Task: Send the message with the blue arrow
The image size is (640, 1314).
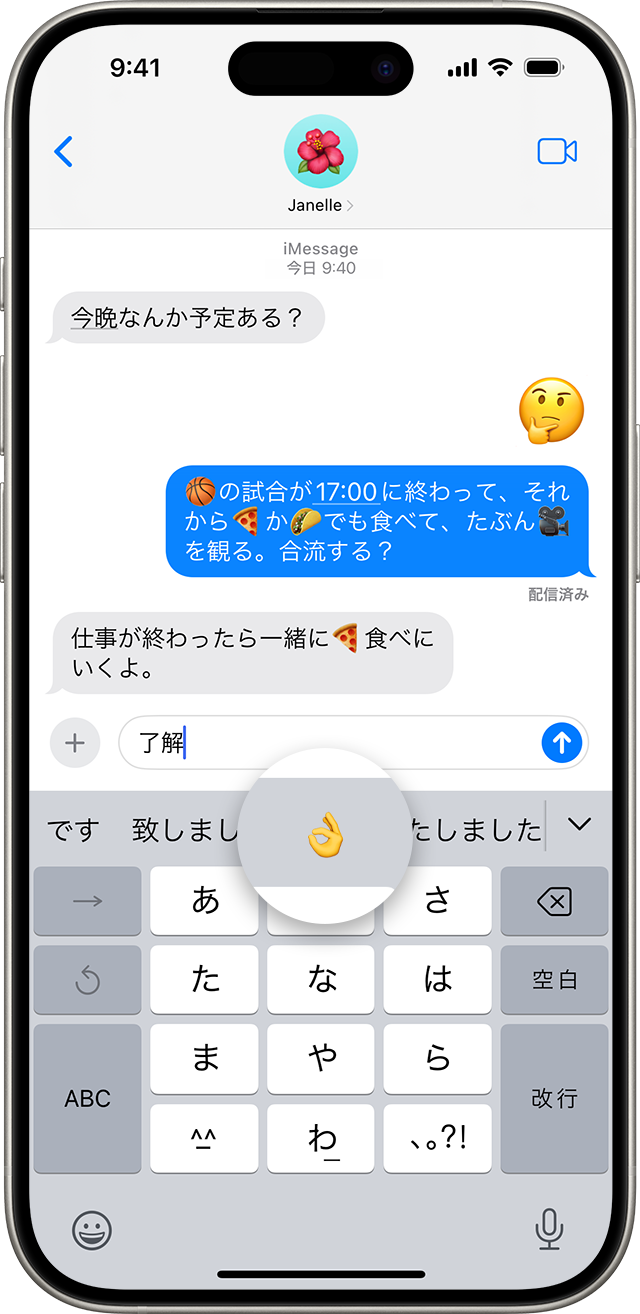Action: (x=562, y=743)
